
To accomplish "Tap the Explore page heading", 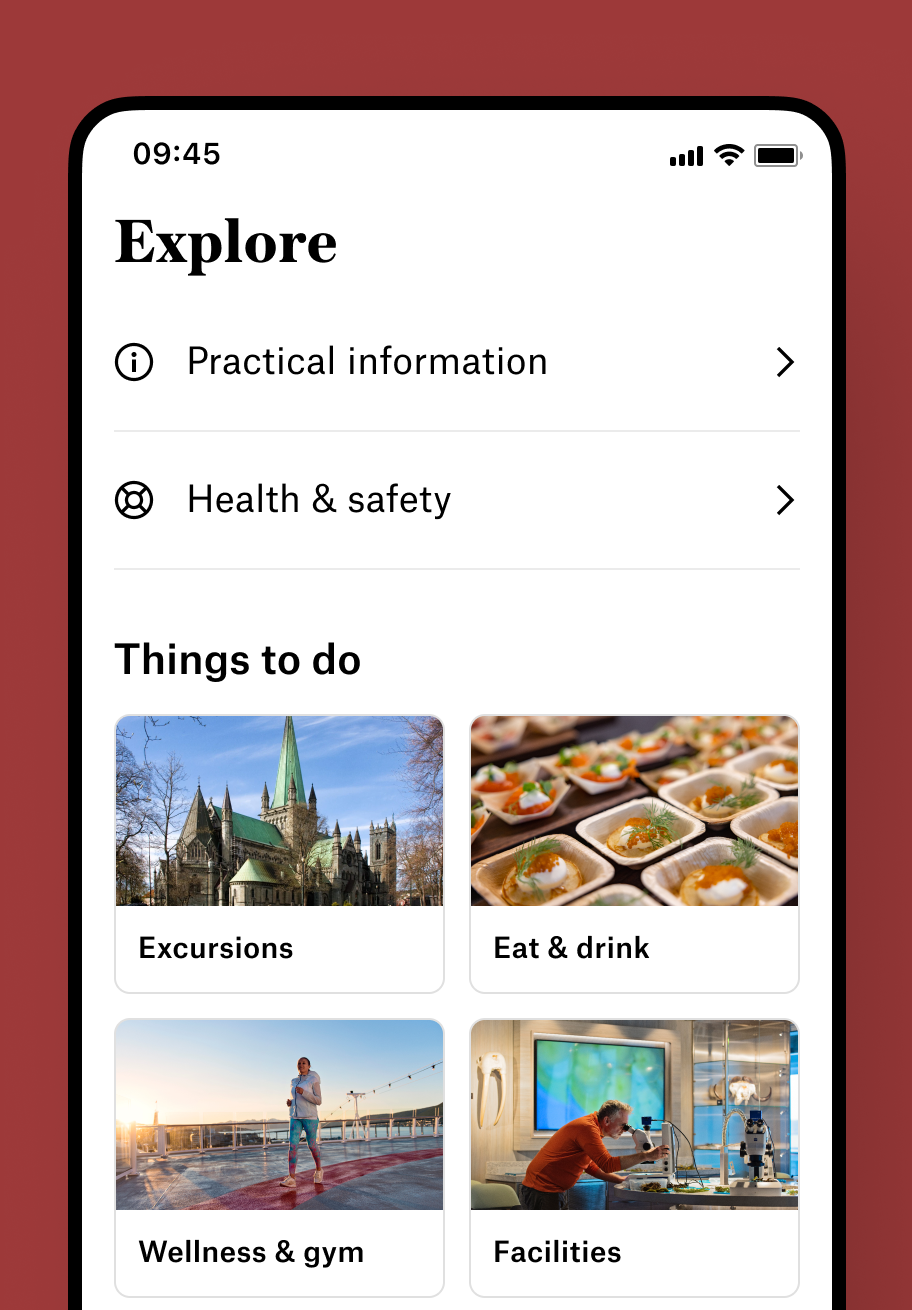I will click(x=225, y=242).
